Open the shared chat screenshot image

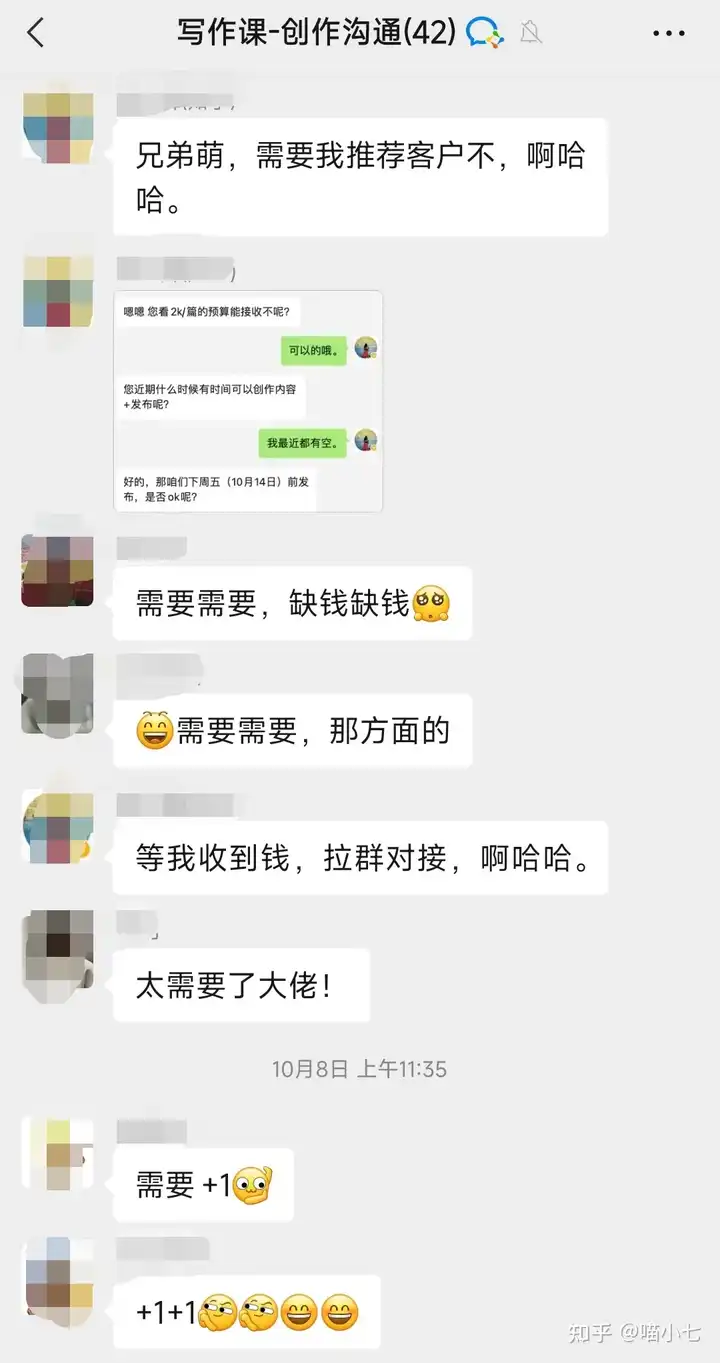pyautogui.click(x=248, y=401)
